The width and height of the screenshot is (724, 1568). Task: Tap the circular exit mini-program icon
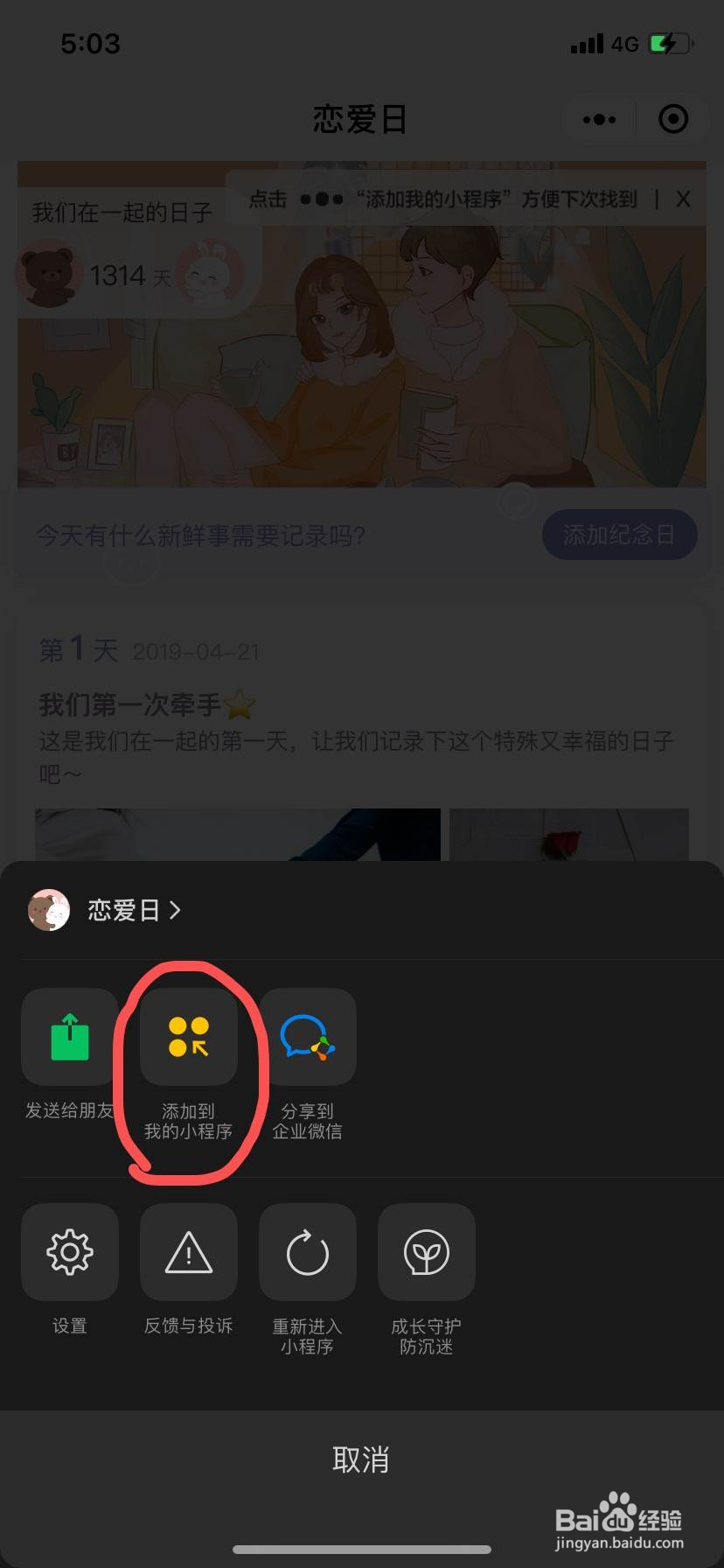[672, 119]
